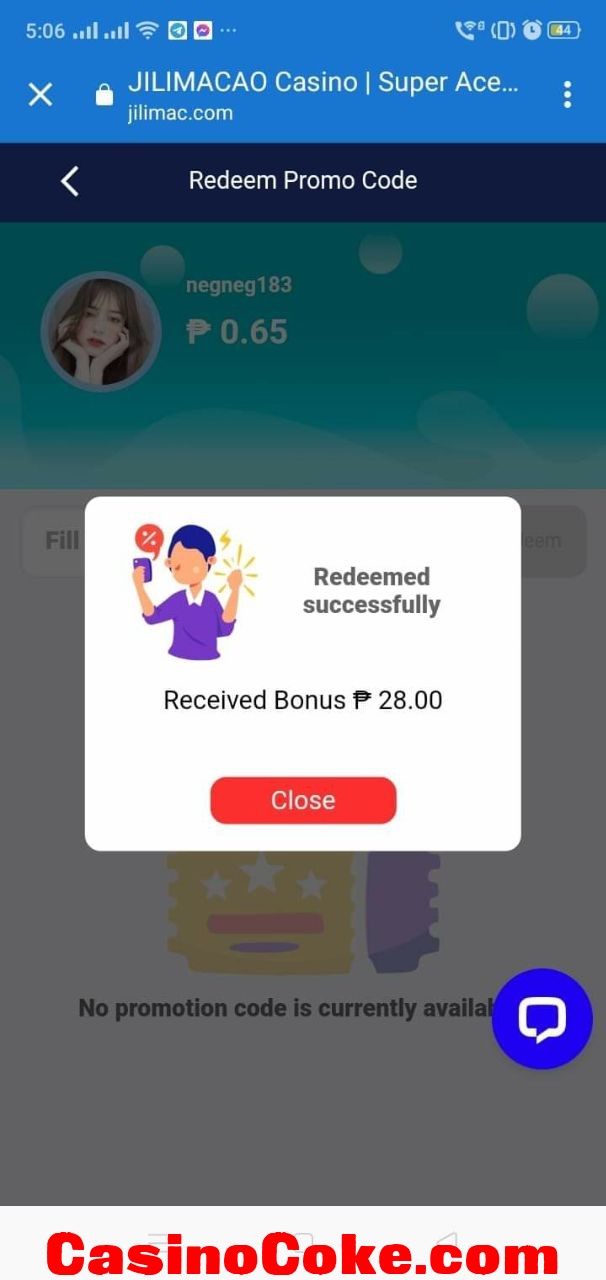This screenshot has height=1280, width=606.
Task: Open the browser overflow menu
Action: [x=567, y=95]
